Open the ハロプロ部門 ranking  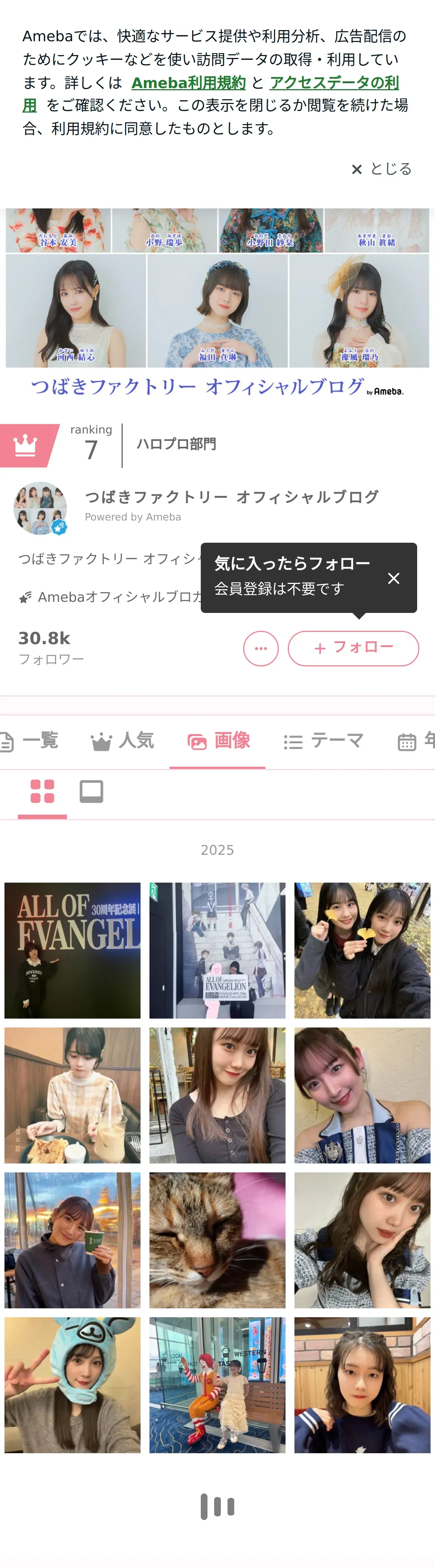pyautogui.click(x=176, y=444)
